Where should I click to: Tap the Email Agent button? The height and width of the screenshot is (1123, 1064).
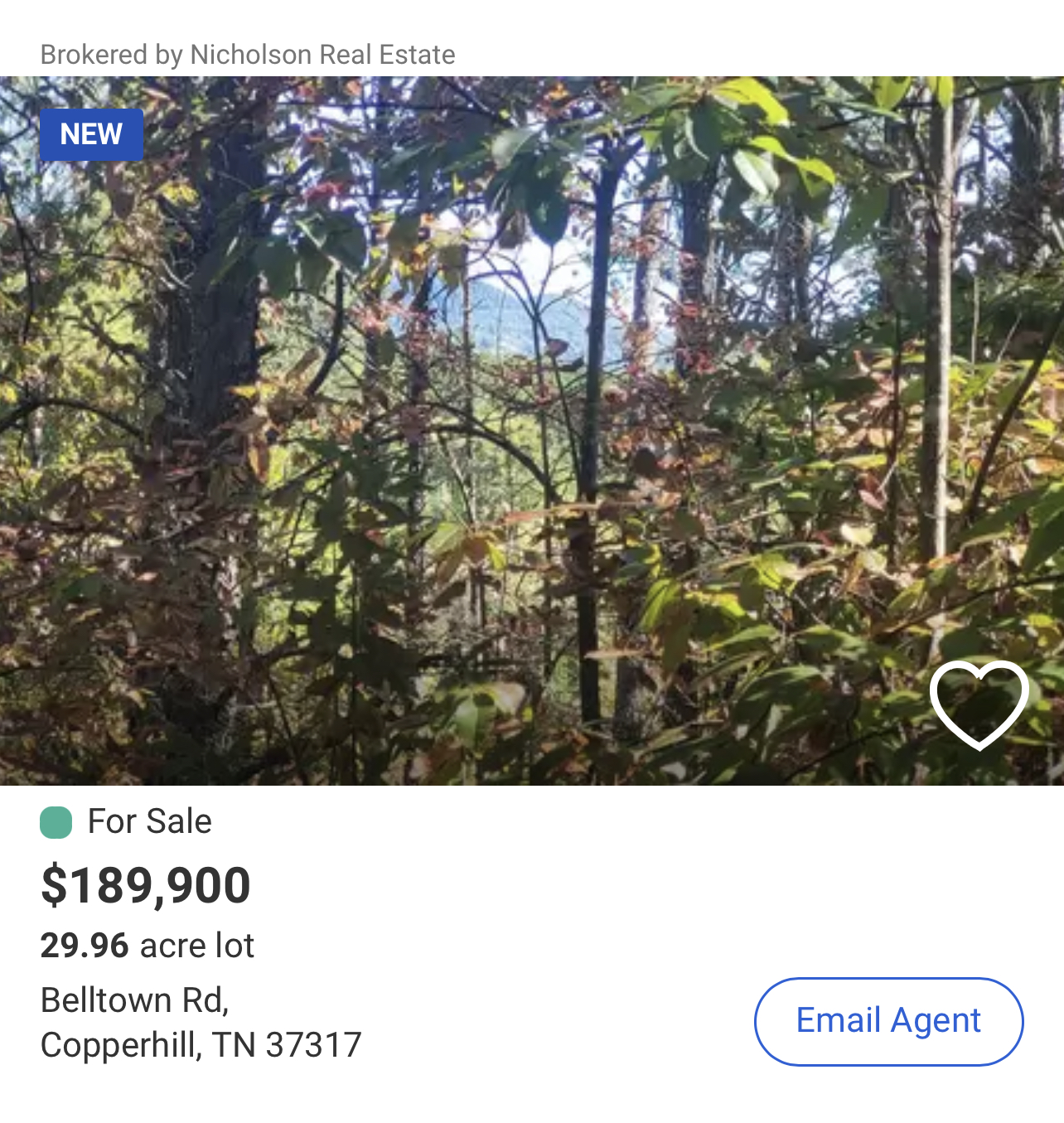(888, 1021)
